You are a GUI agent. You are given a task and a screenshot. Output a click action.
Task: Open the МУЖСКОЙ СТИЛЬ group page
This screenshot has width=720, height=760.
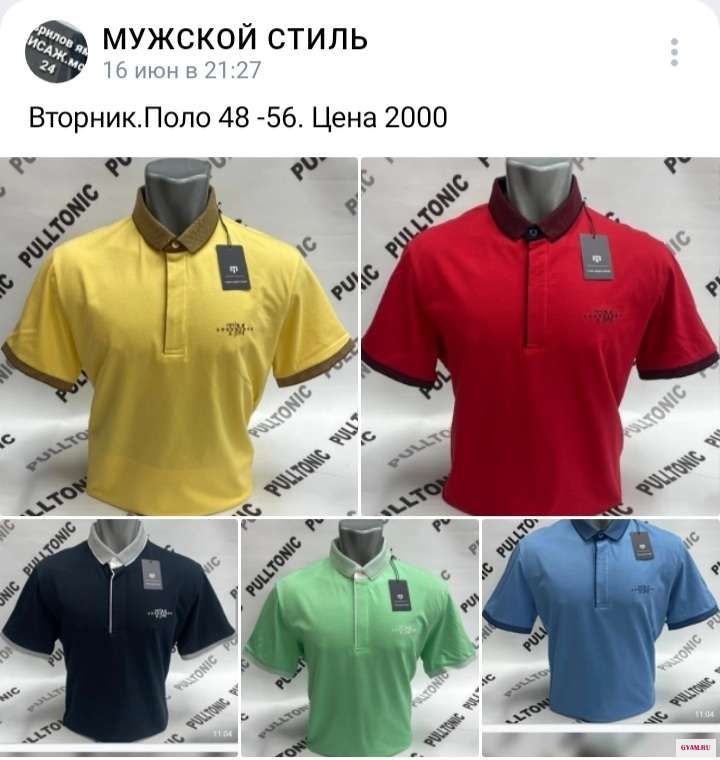(x=234, y=38)
